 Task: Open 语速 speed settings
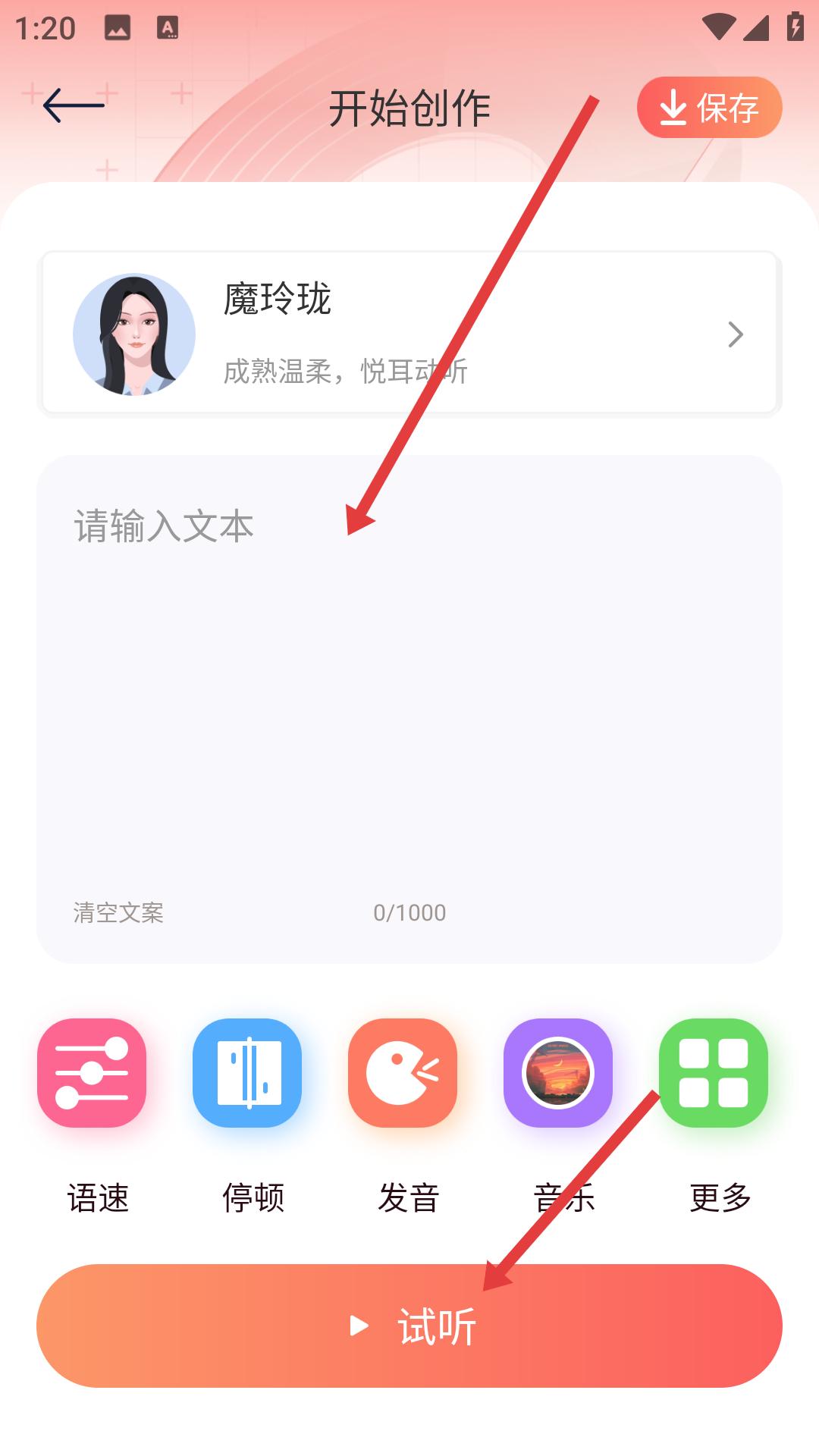click(x=92, y=1073)
